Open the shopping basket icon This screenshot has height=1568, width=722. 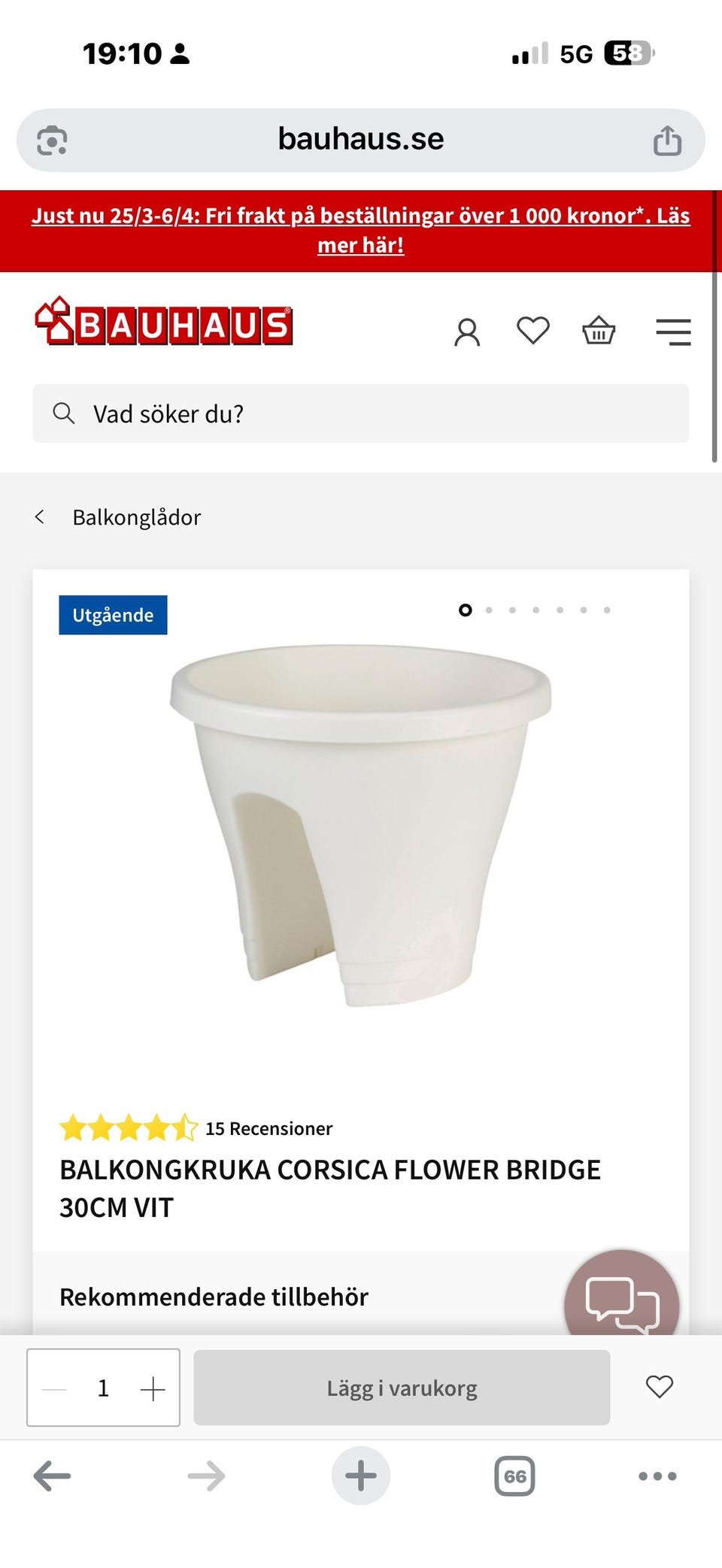[598, 331]
